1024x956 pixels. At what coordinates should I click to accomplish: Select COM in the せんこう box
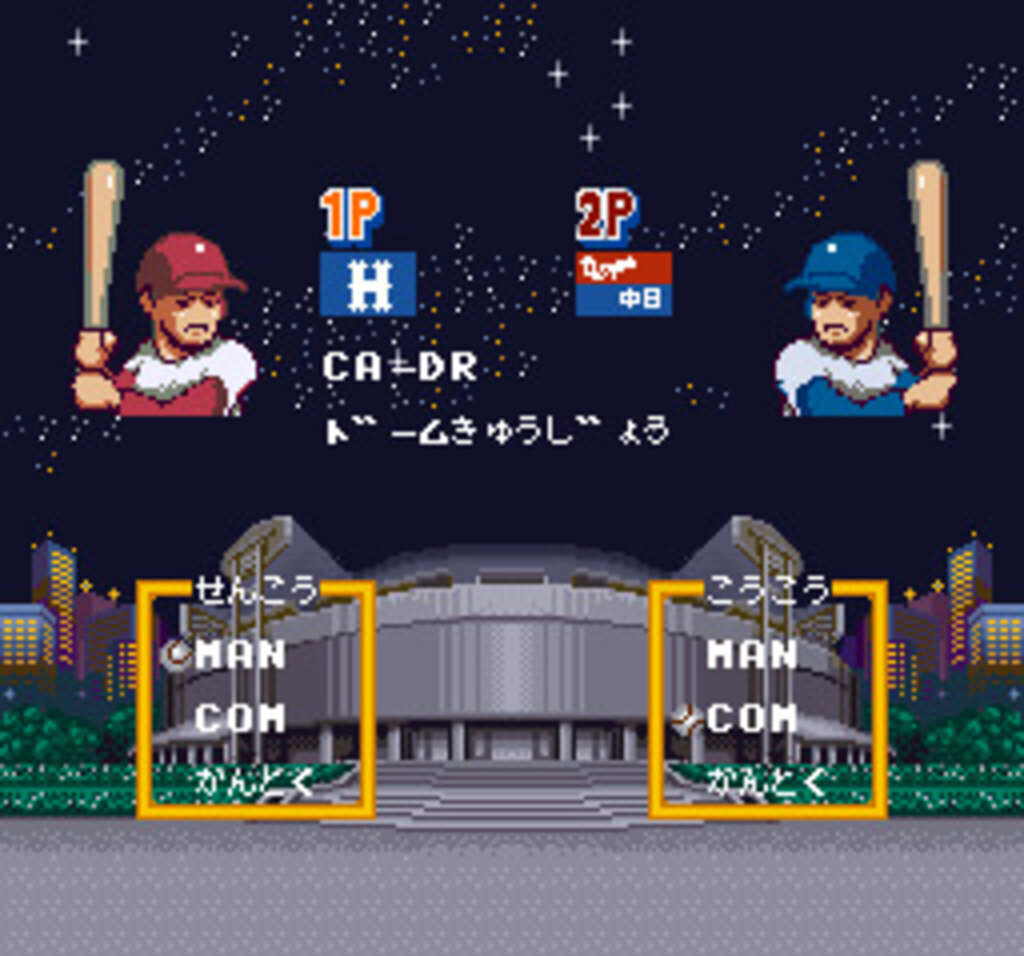click(240, 718)
